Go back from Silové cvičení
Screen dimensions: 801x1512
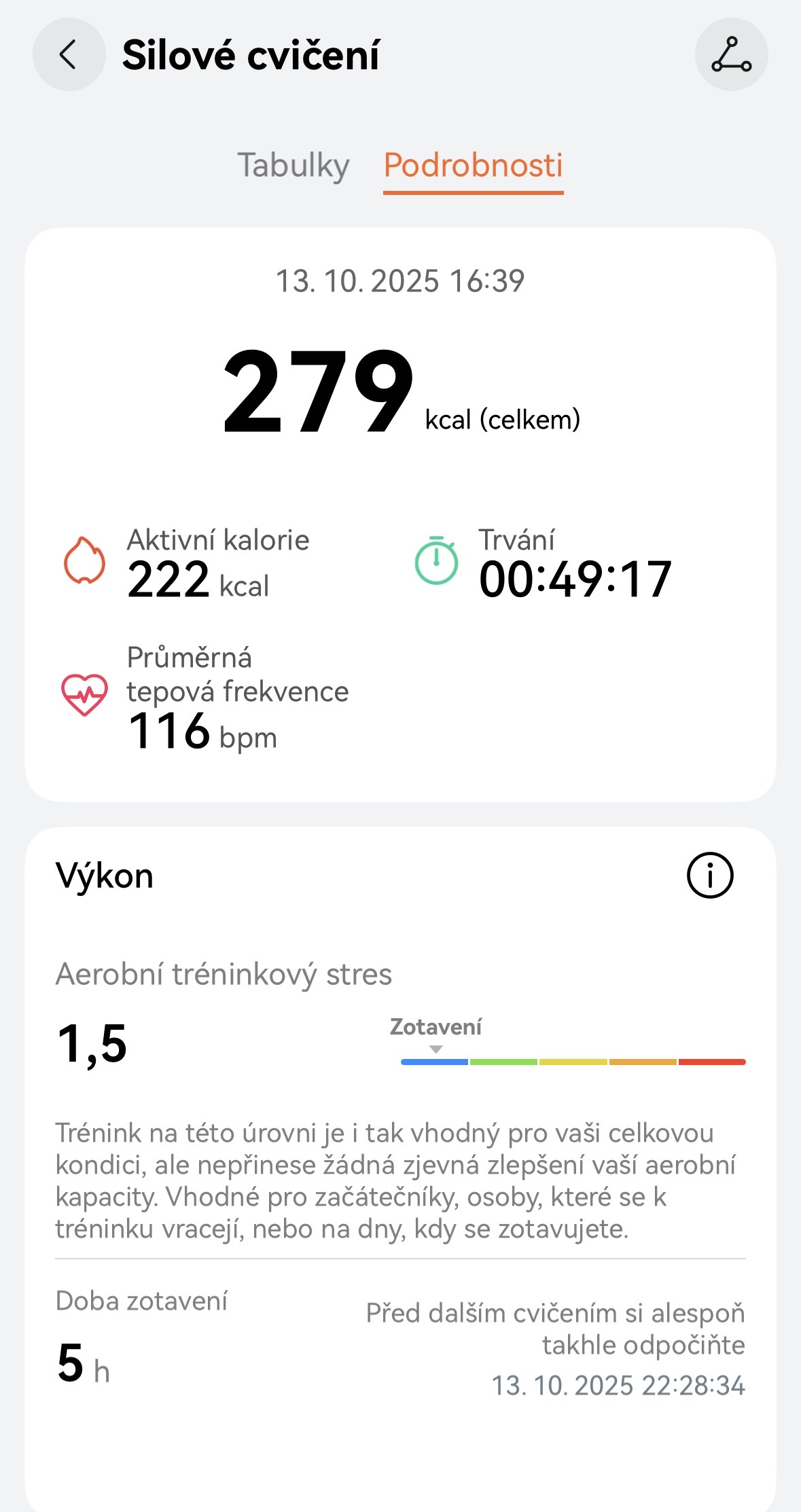pos(69,55)
